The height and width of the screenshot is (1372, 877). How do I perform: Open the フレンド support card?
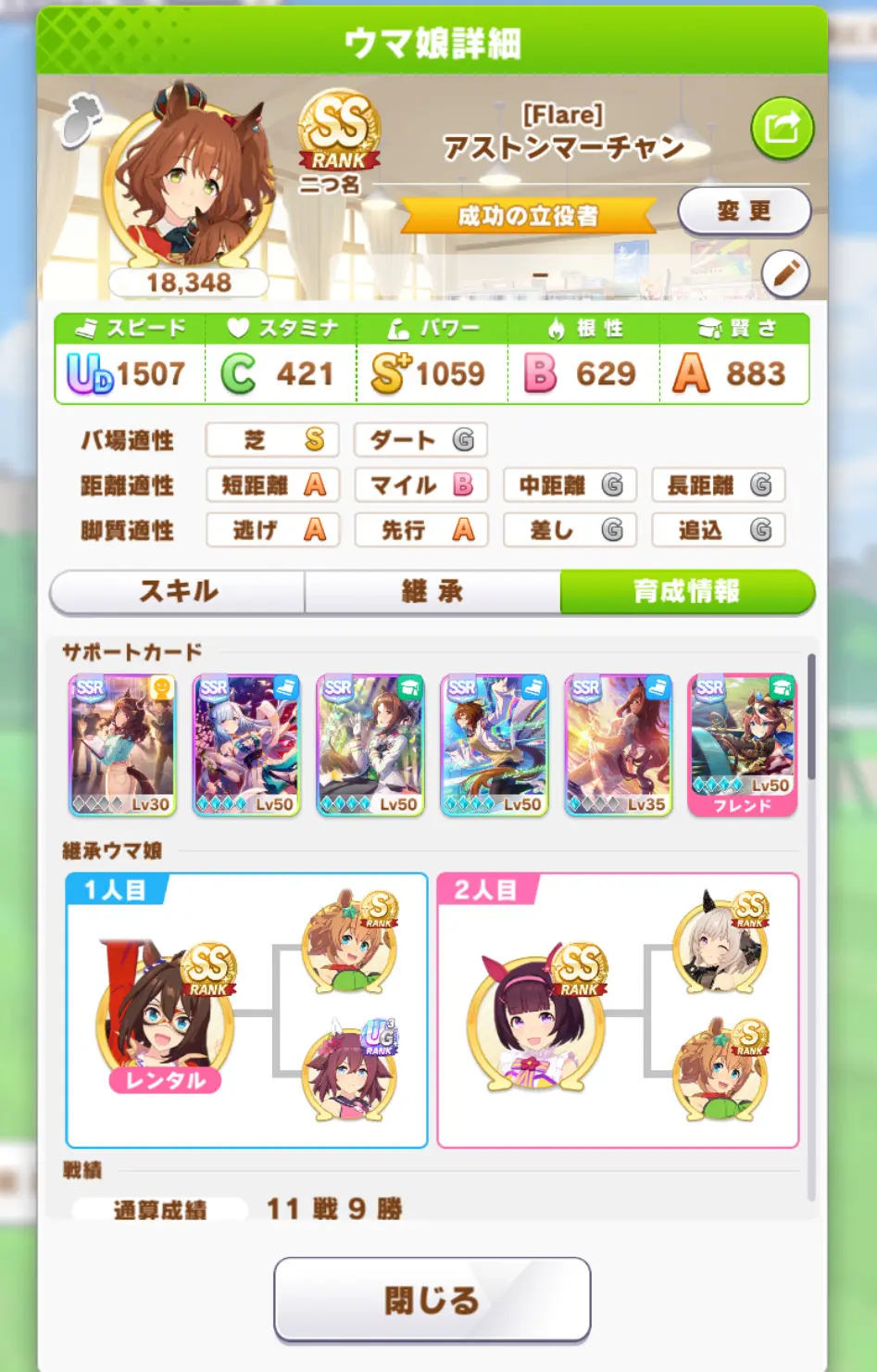pos(742,745)
